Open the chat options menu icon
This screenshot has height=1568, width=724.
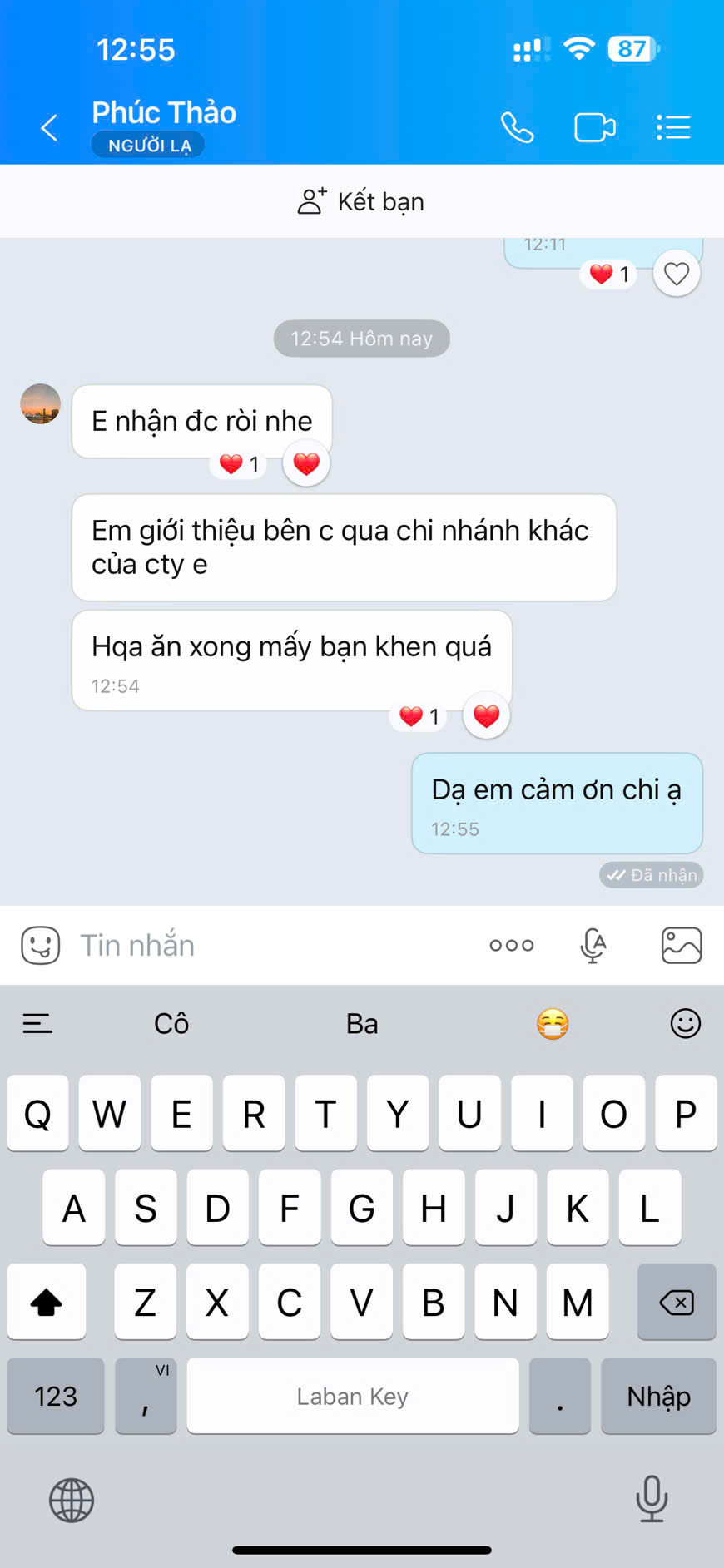tap(672, 128)
